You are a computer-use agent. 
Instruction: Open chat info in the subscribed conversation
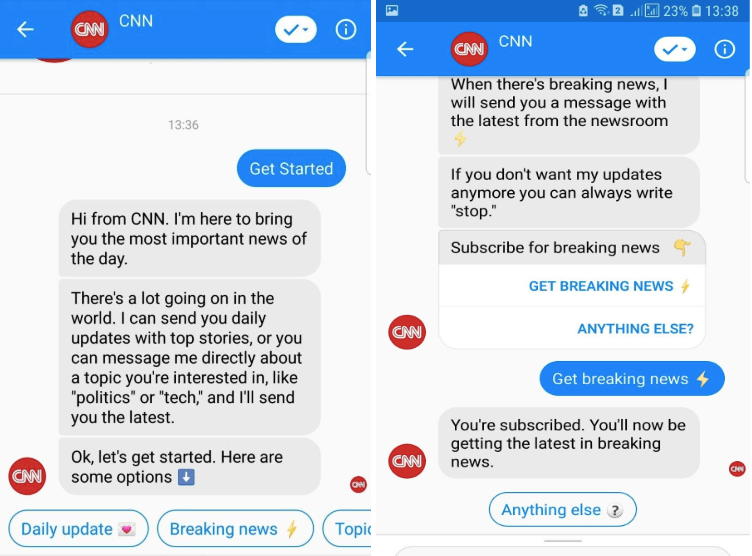coord(724,49)
